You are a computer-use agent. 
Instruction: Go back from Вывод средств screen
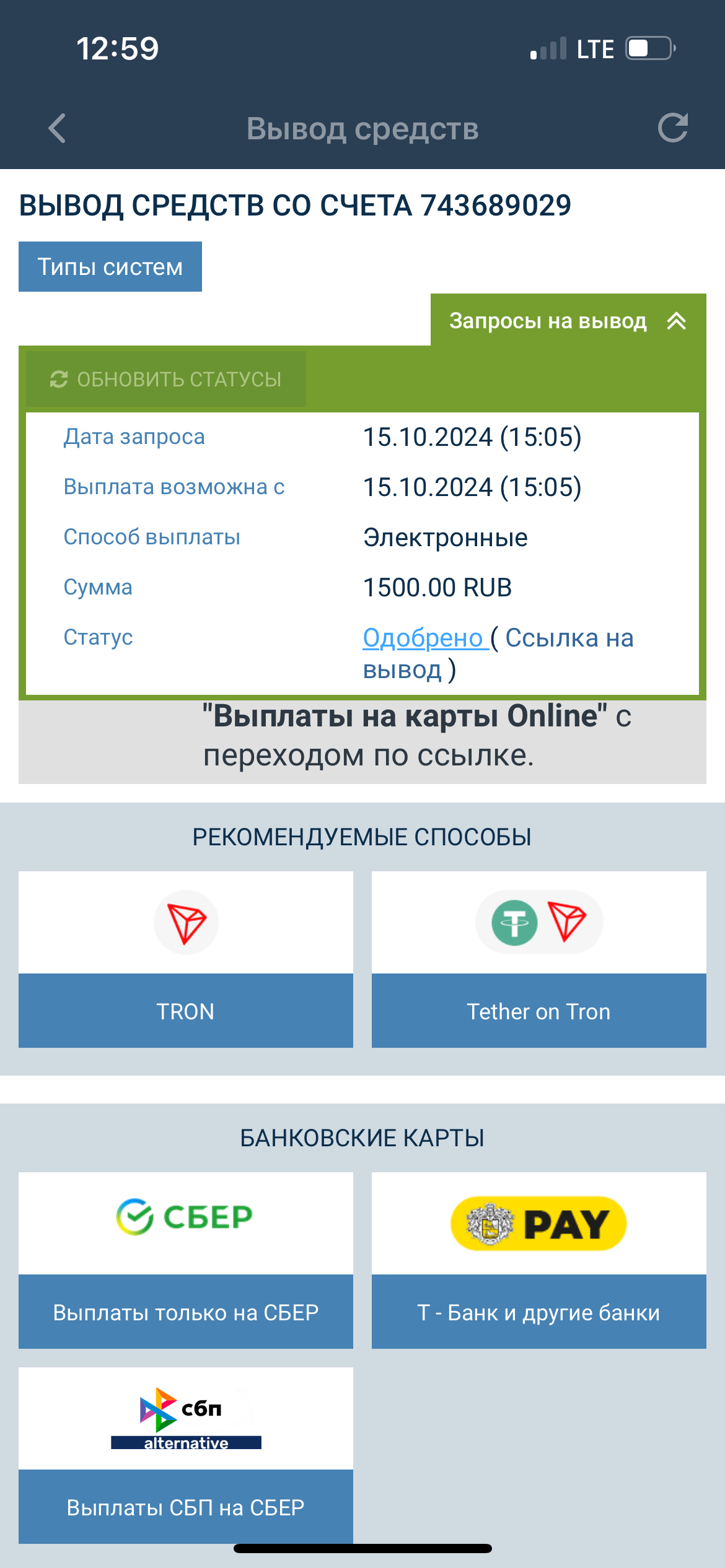tap(57, 129)
